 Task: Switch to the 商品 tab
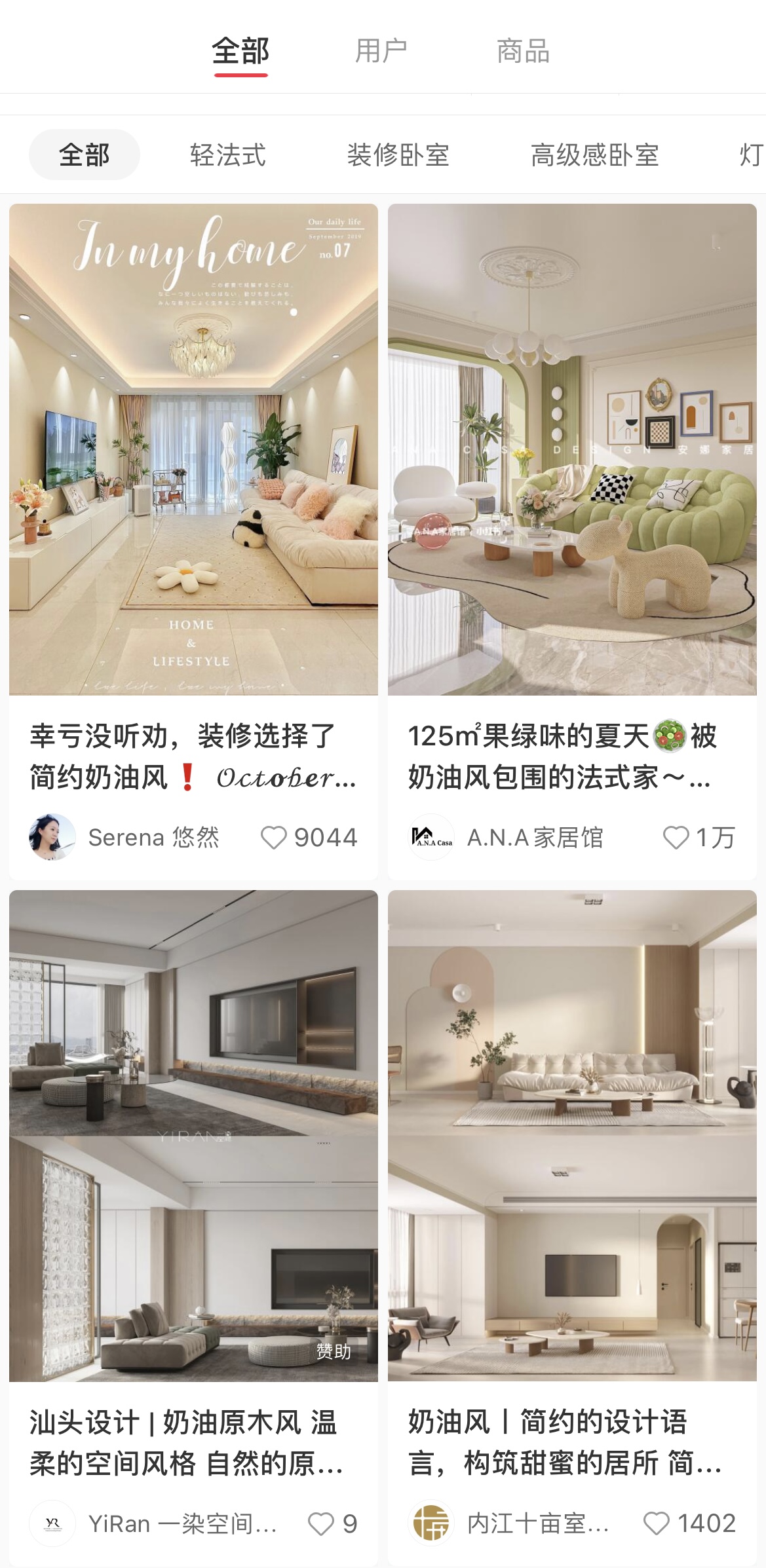(522, 51)
